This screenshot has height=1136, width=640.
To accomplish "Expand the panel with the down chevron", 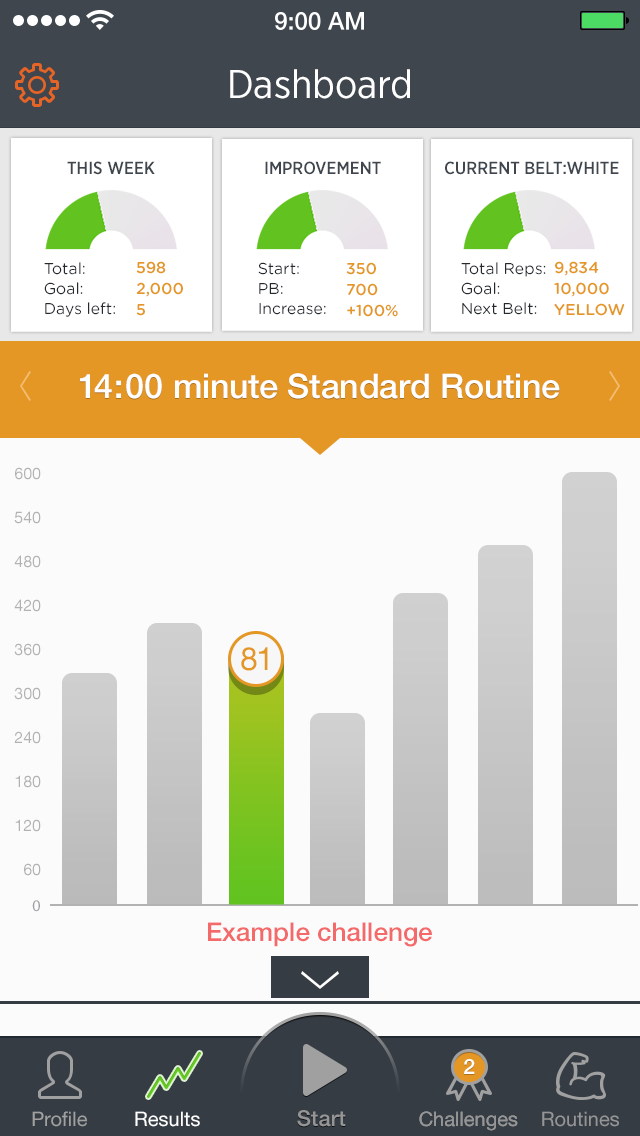I will (x=320, y=977).
